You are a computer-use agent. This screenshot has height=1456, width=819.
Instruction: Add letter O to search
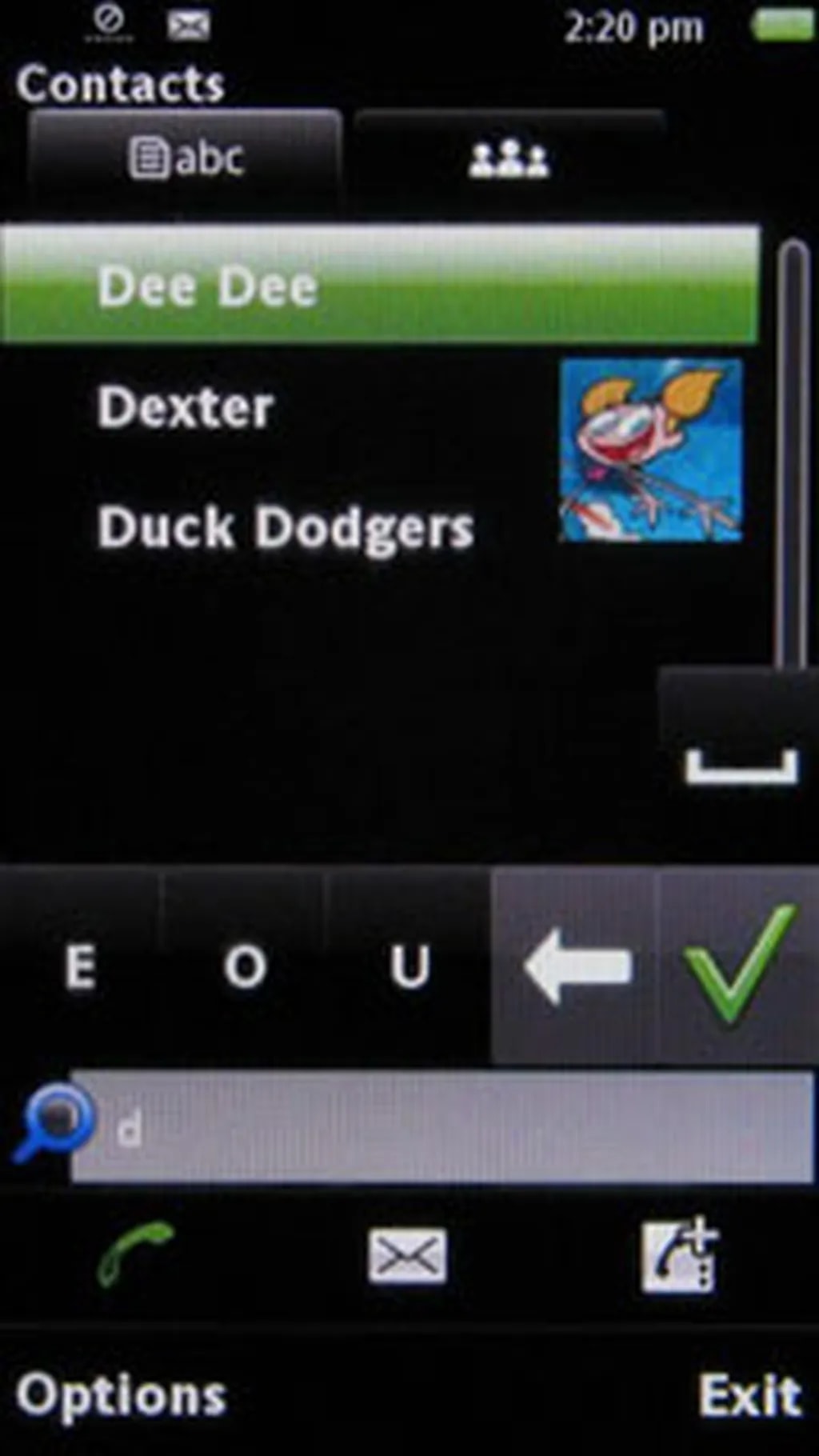point(245,966)
